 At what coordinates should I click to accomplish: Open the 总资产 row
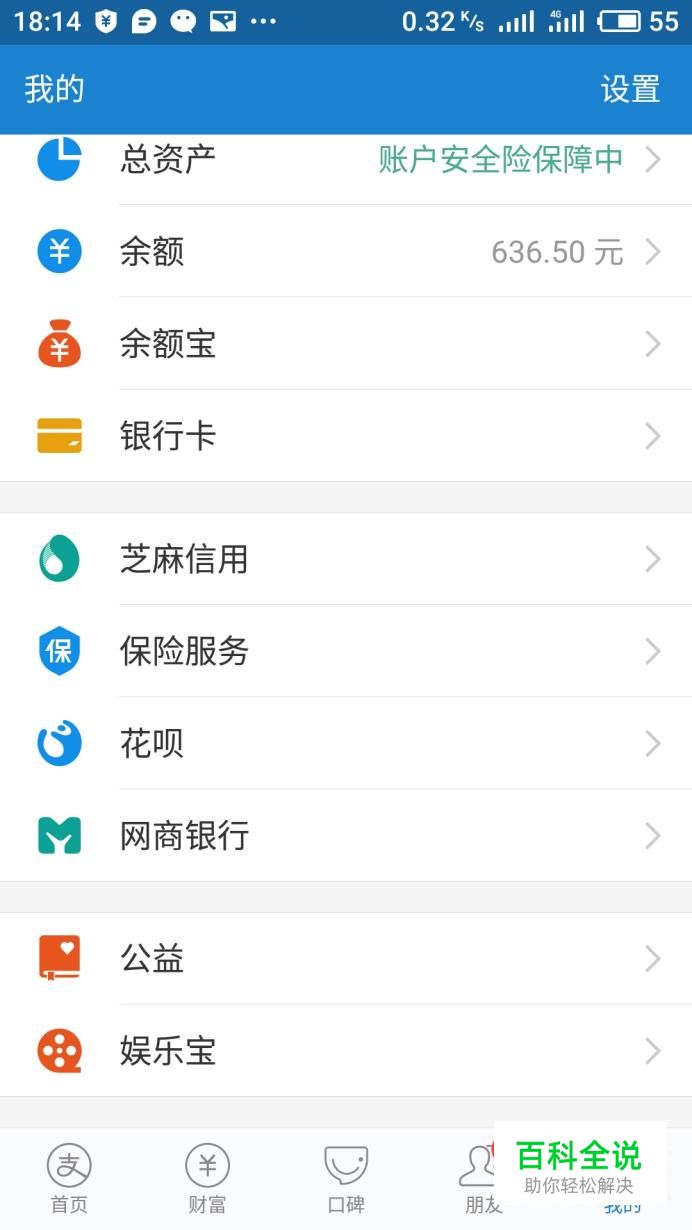[346, 160]
